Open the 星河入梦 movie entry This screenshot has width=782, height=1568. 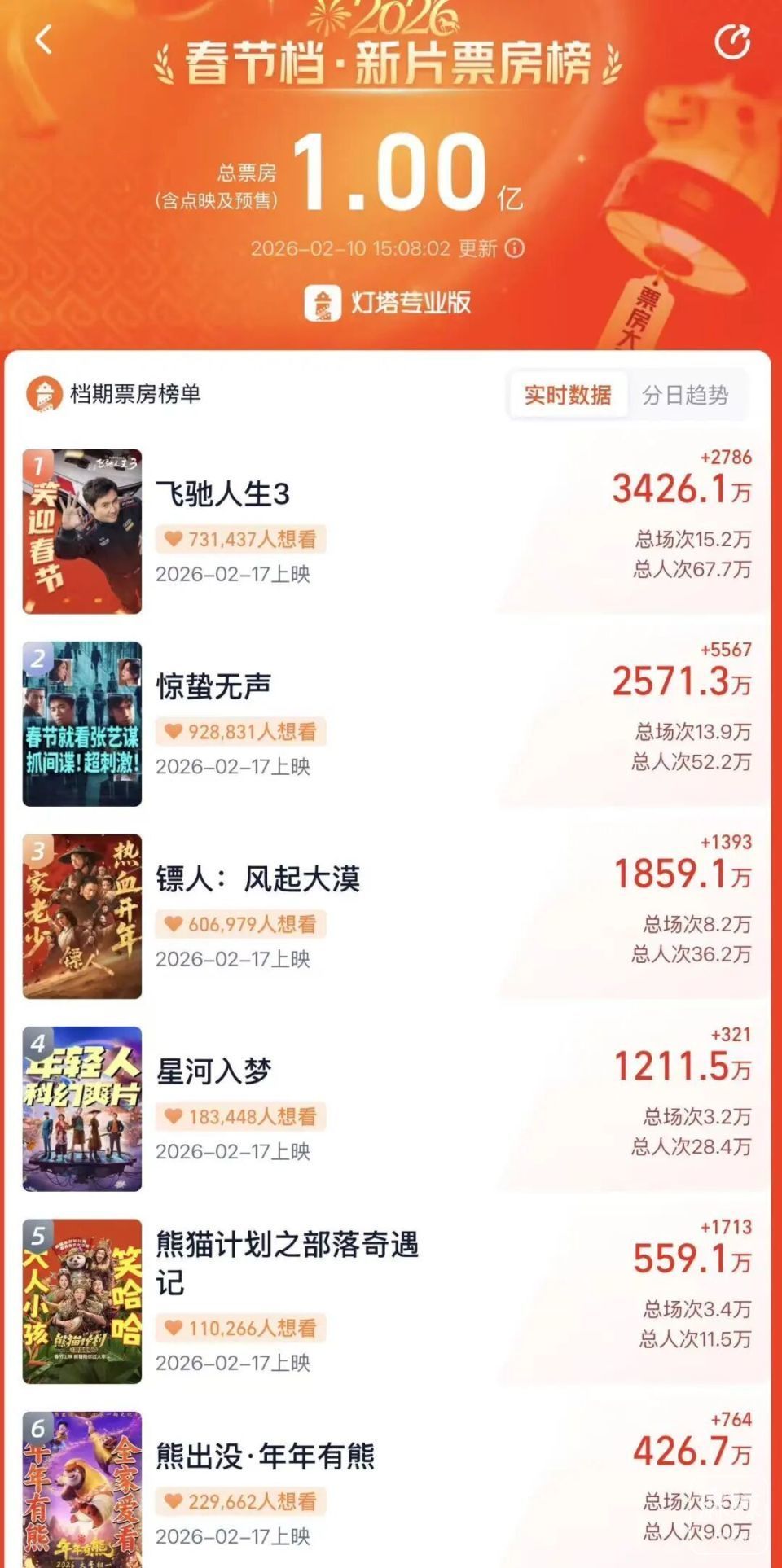(x=213, y=1071)
